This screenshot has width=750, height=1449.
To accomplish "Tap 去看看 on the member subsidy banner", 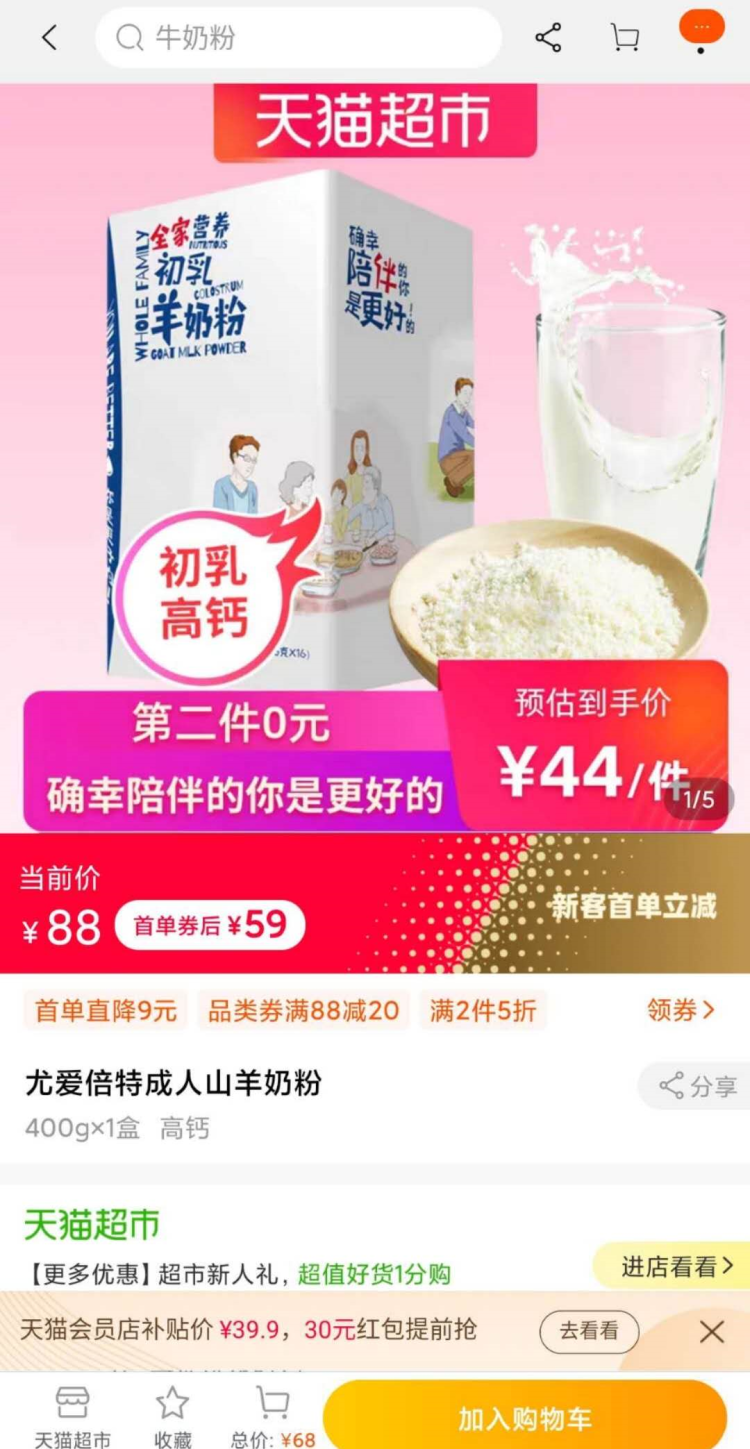I will point(588,1331).
